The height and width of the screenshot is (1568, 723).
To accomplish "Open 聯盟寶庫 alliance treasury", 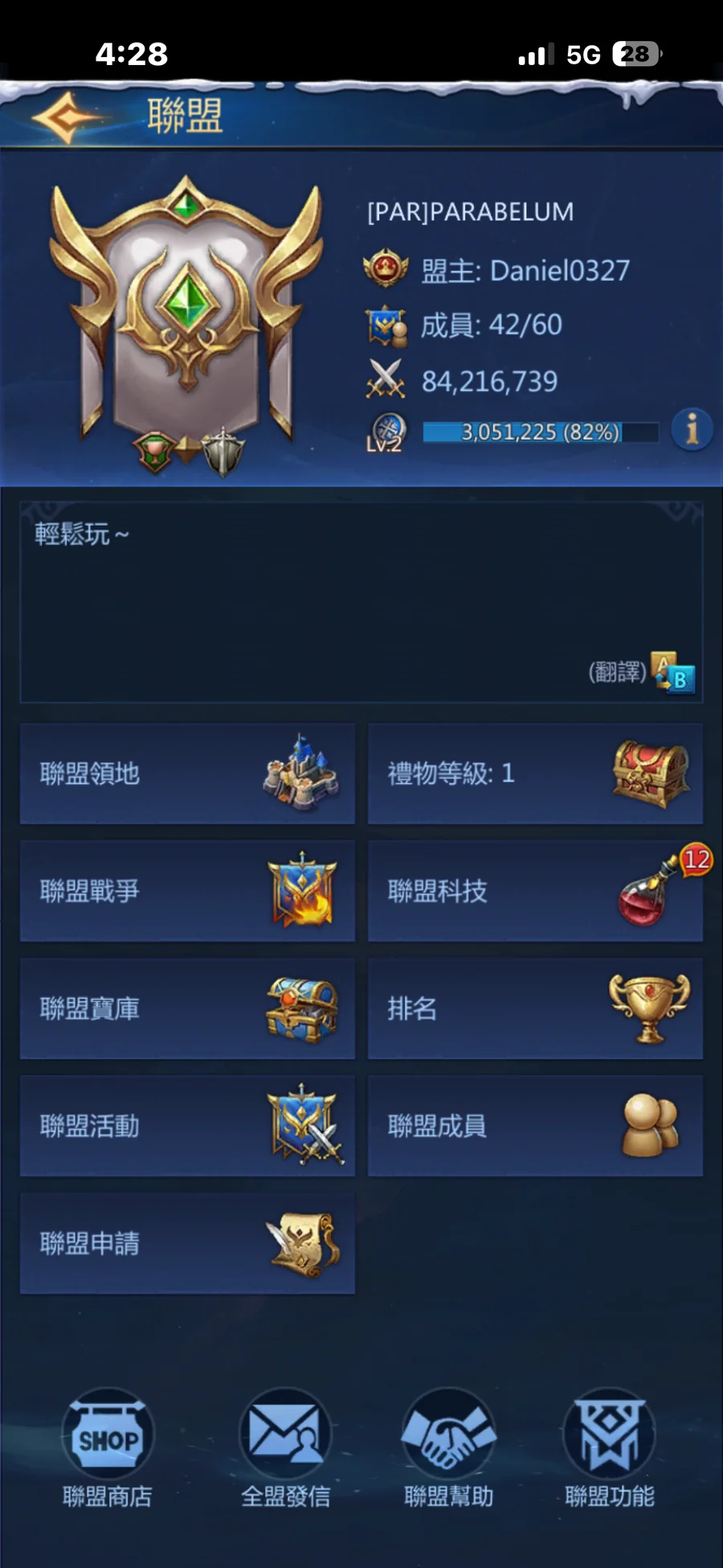I will coord(187,1008).
